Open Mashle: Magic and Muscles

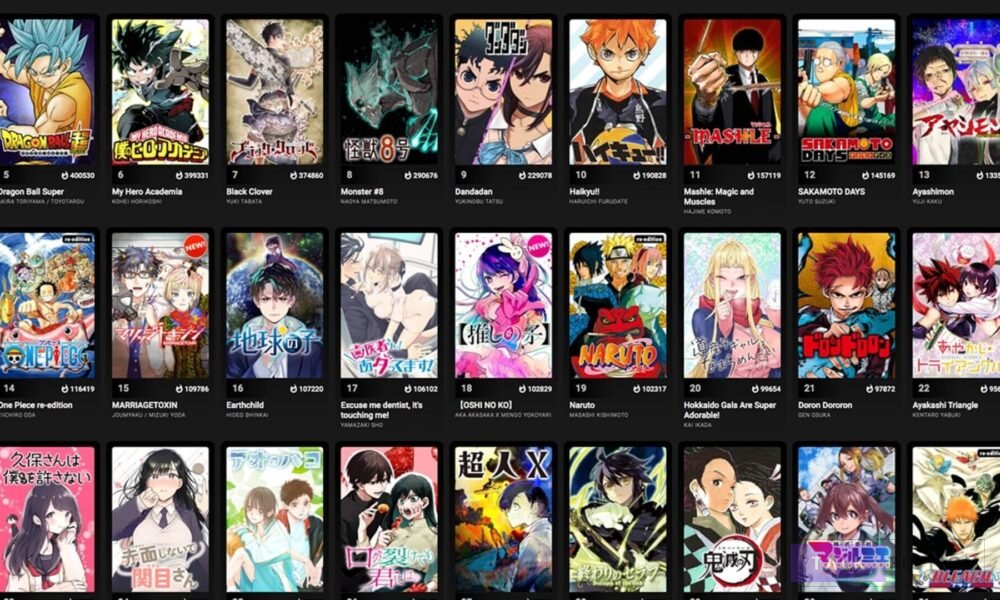pyautogui.click(x=732, y=95)
